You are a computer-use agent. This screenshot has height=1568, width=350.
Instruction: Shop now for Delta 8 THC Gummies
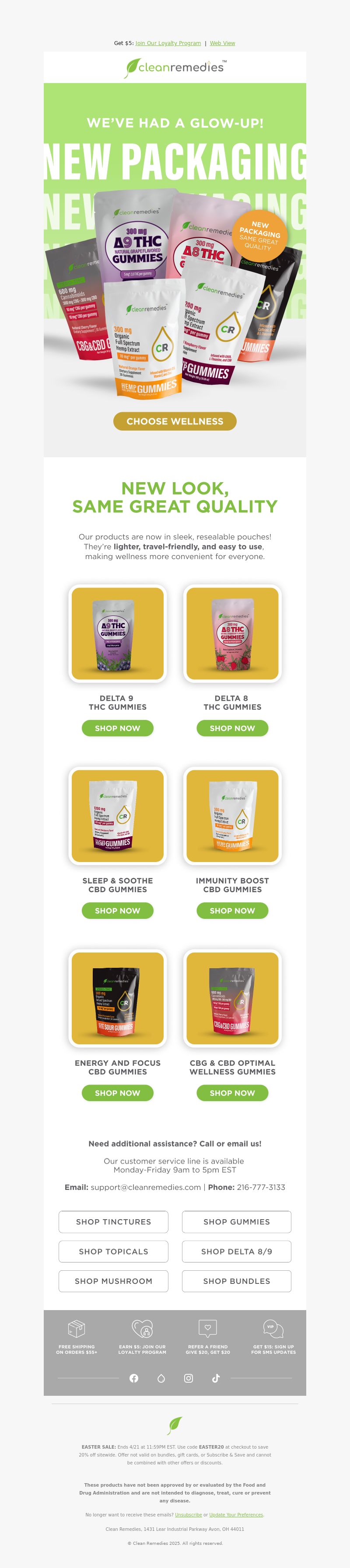[232, 728]
